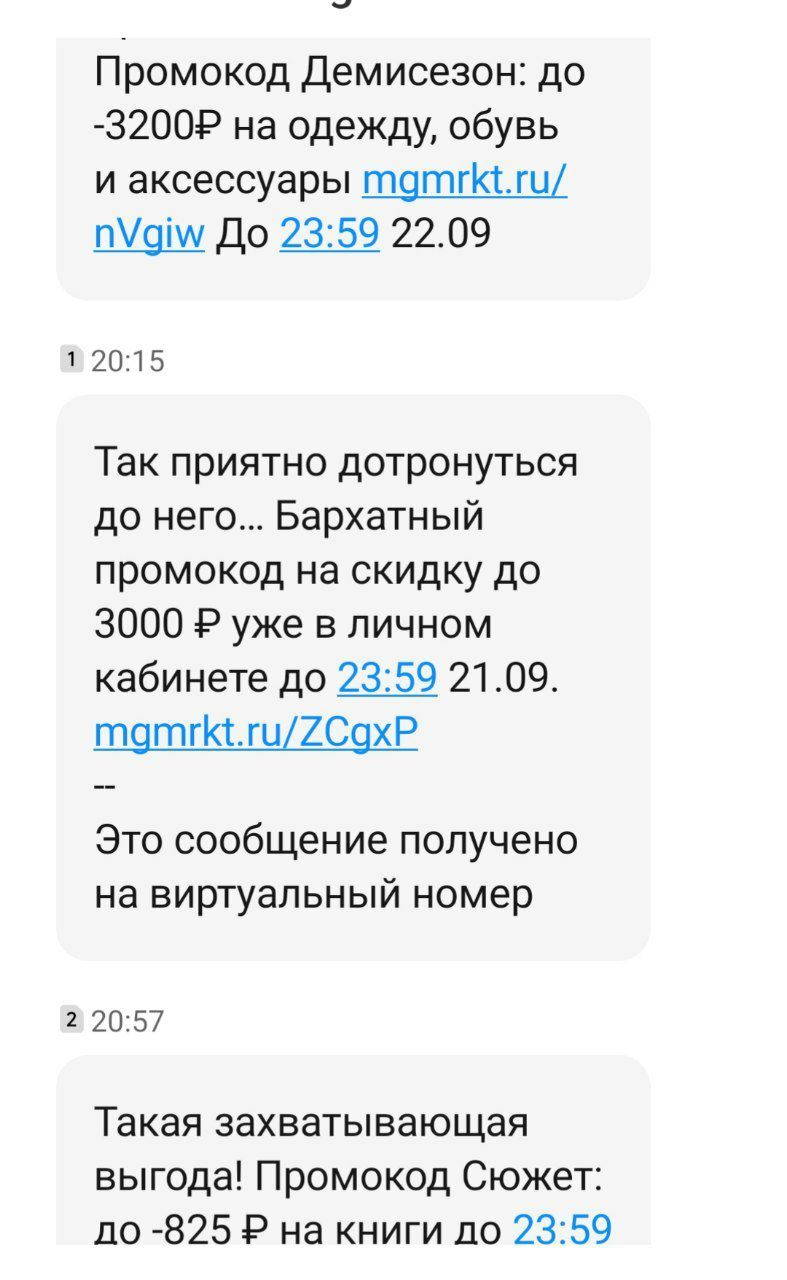Tap the 23:59 time link before 21.09
Image resolution: width=787 pixels, height=1280 pixels.
388,678
